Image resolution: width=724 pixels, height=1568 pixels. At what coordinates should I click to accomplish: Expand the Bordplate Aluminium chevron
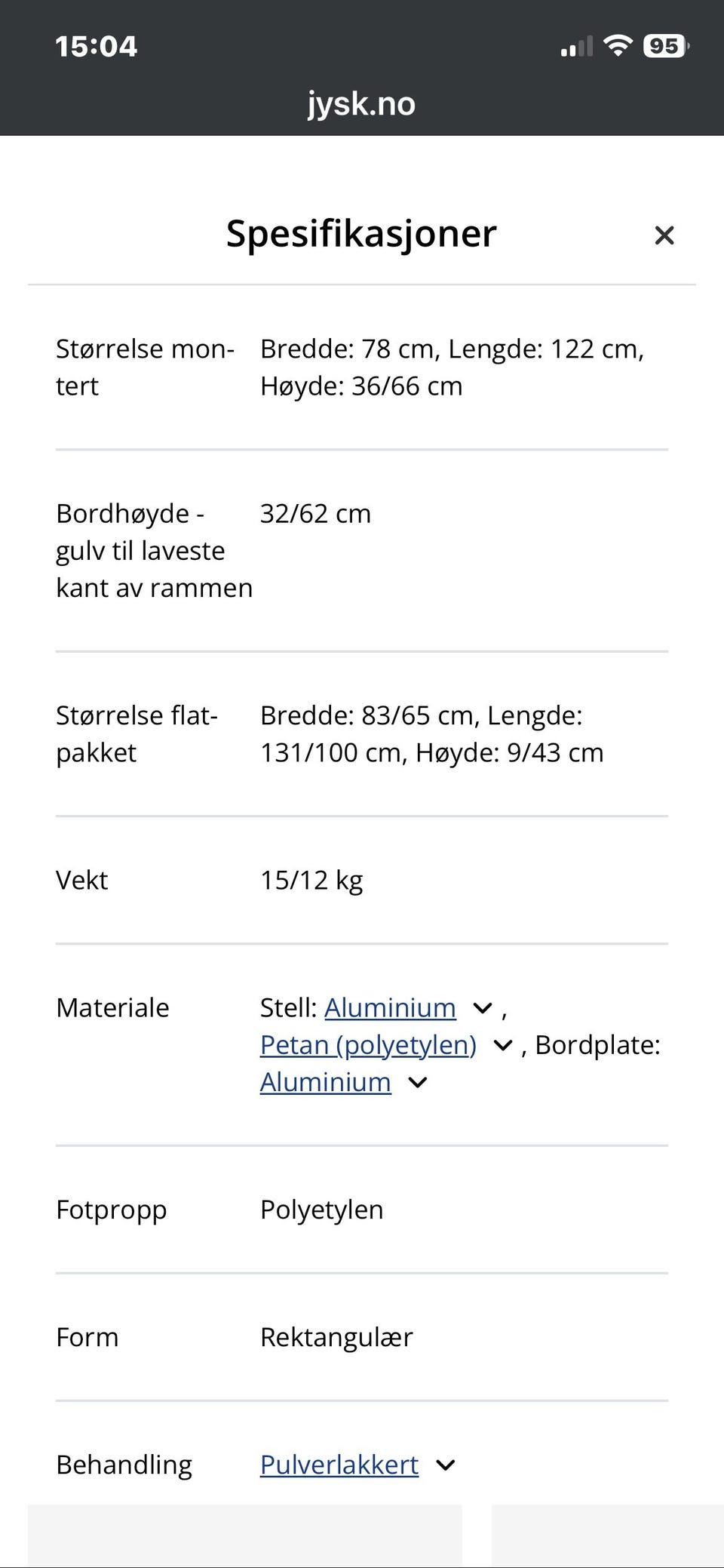pyautogui.click(x=416, y=1082)
